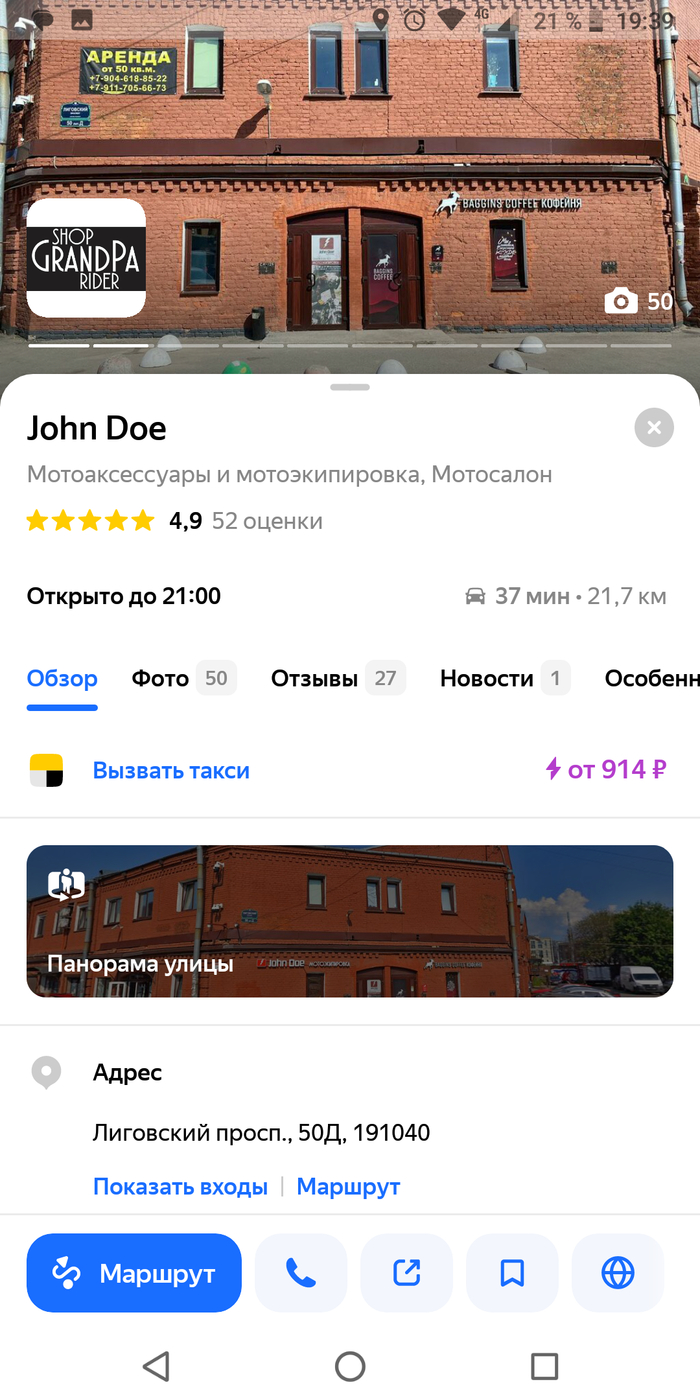Tap Вызвать такси to order a ride
700x1400 pixels.
171,770
